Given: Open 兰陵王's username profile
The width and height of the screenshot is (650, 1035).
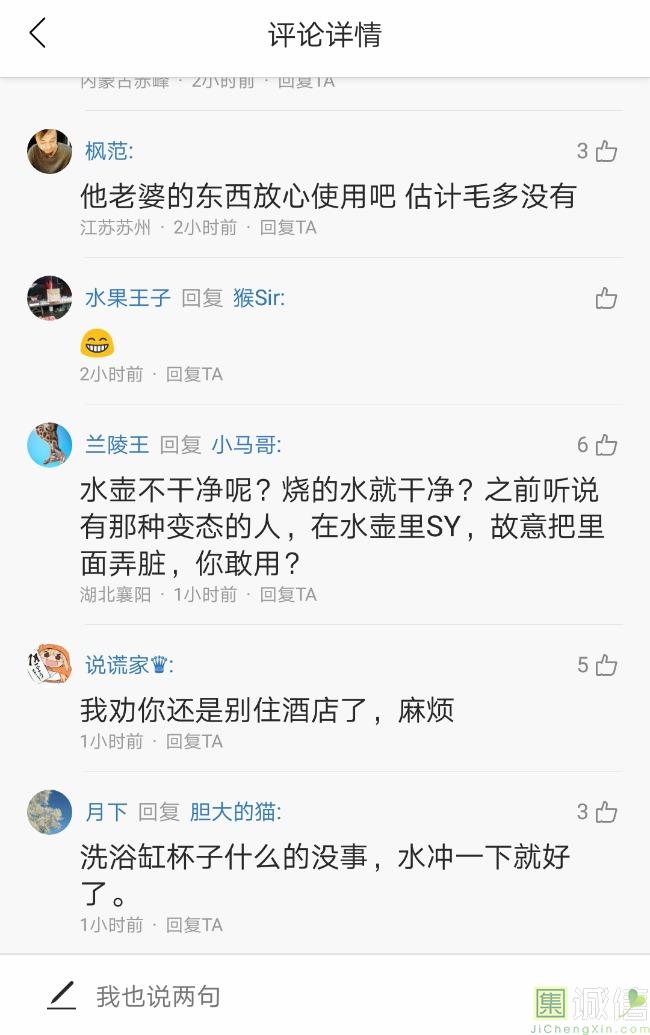Looking at the screenshot, I should [x=117, y=445].
